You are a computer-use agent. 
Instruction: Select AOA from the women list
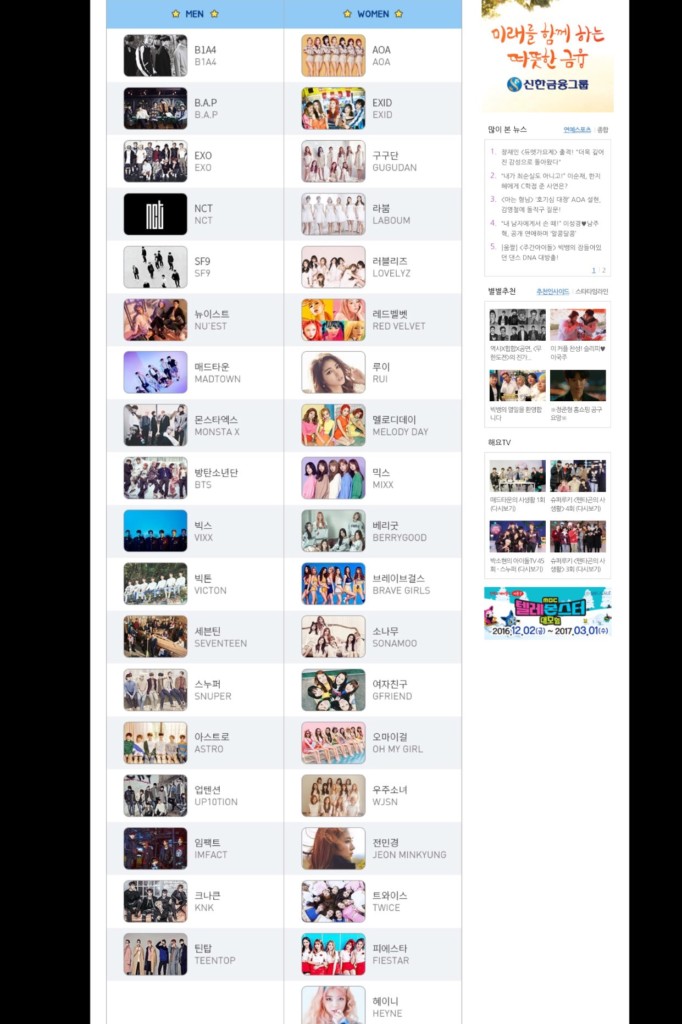coord(381,55)
